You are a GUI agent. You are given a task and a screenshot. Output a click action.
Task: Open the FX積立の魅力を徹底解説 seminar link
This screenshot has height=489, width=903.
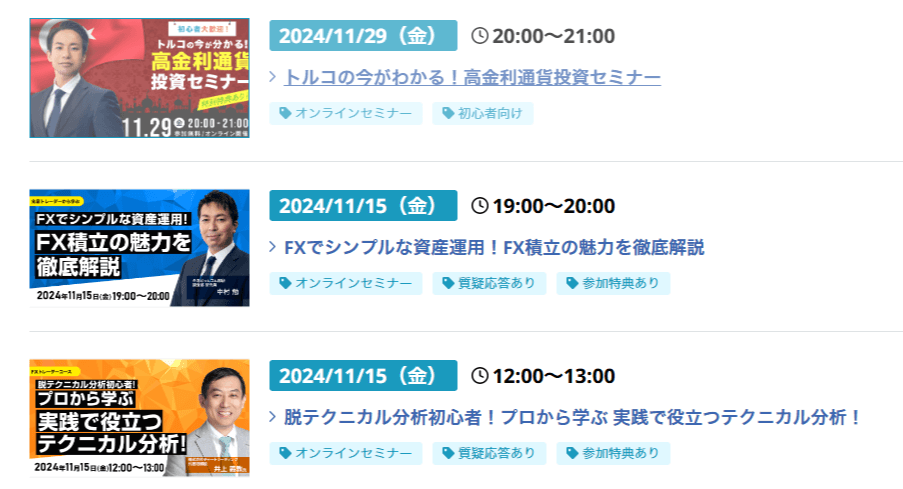coord(494,247)
